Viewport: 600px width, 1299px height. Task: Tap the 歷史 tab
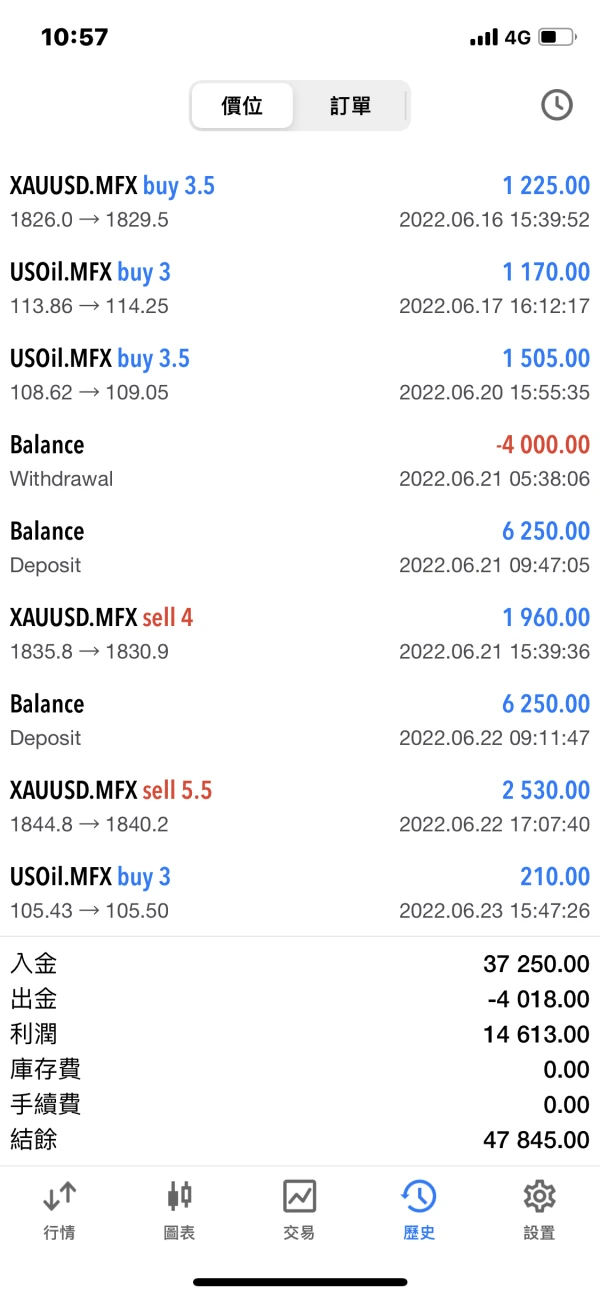pos(419,1209)
